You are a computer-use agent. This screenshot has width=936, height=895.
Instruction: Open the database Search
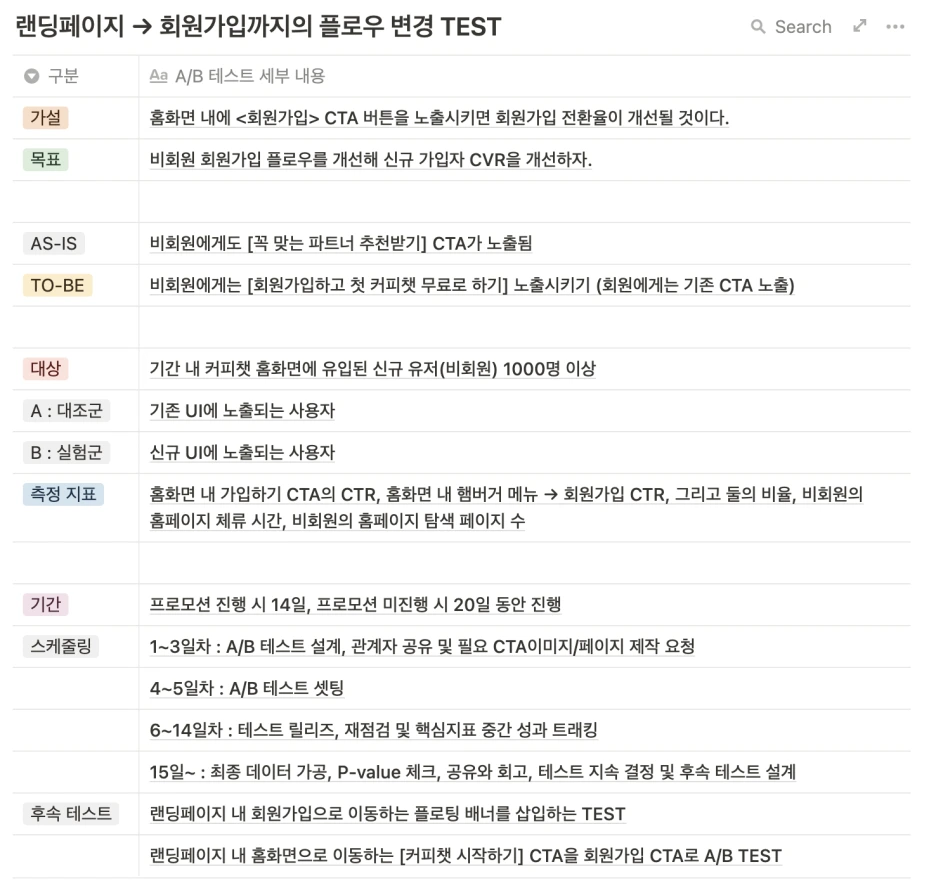click(x=791, y=27)
